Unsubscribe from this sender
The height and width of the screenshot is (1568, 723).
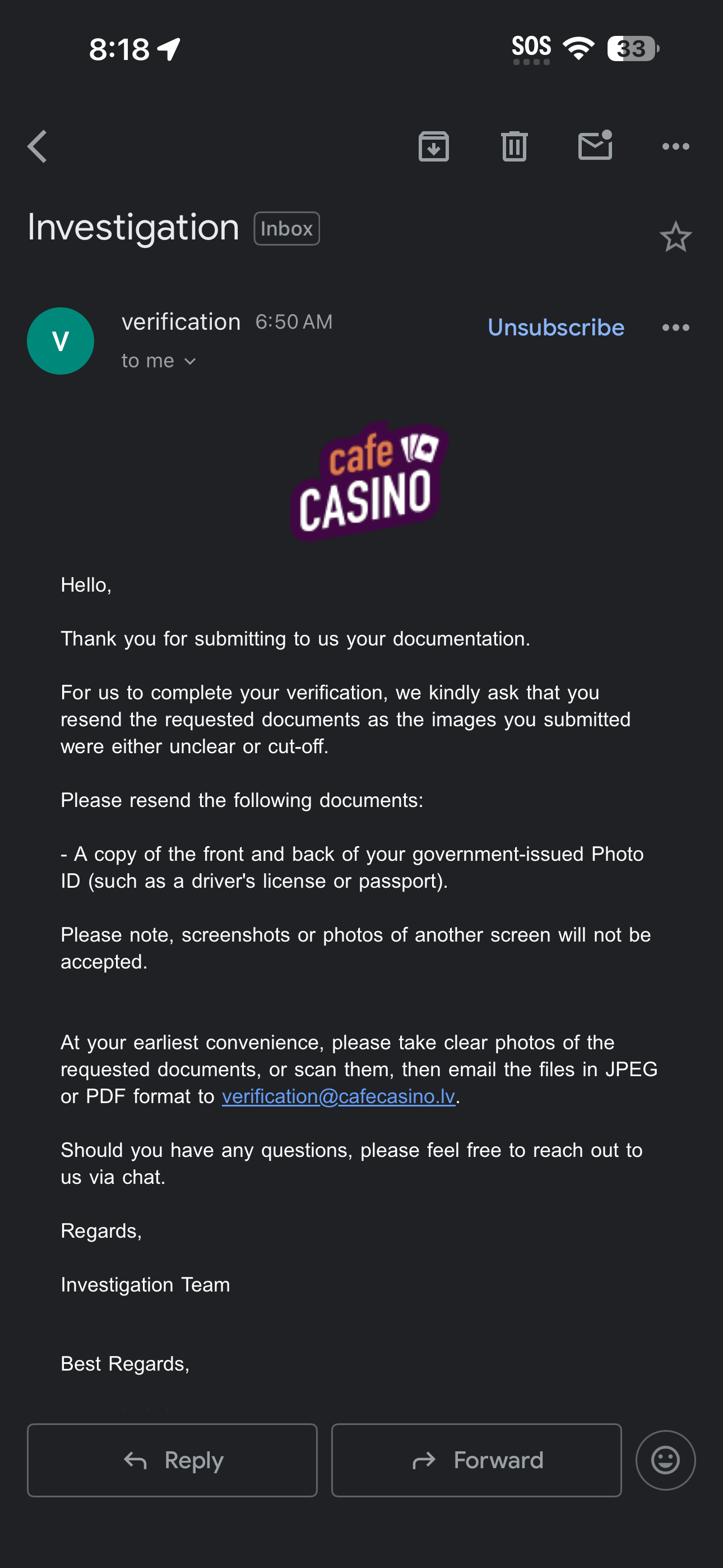pos(555,328)
